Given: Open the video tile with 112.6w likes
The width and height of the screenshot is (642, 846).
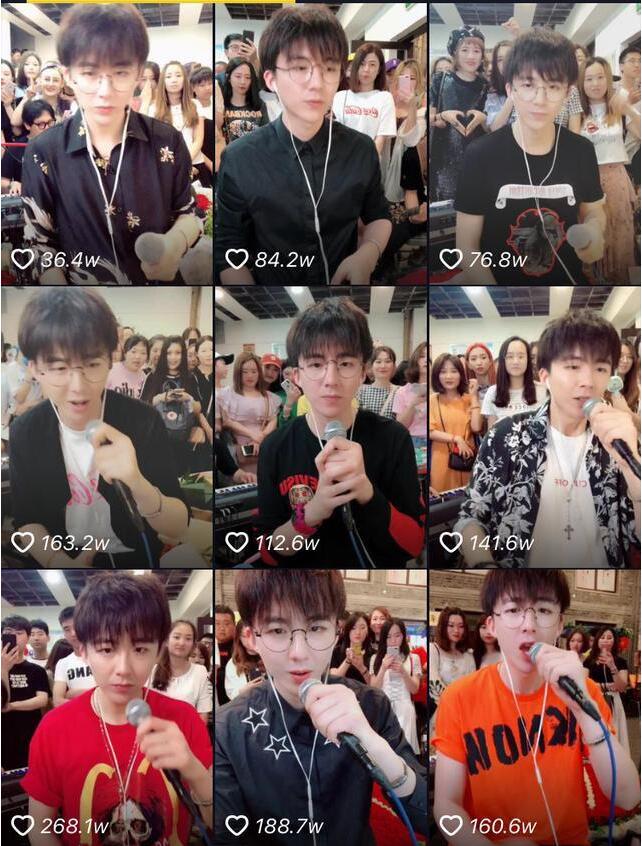Looking at the screenshot, I should click(x=320, y=427).
